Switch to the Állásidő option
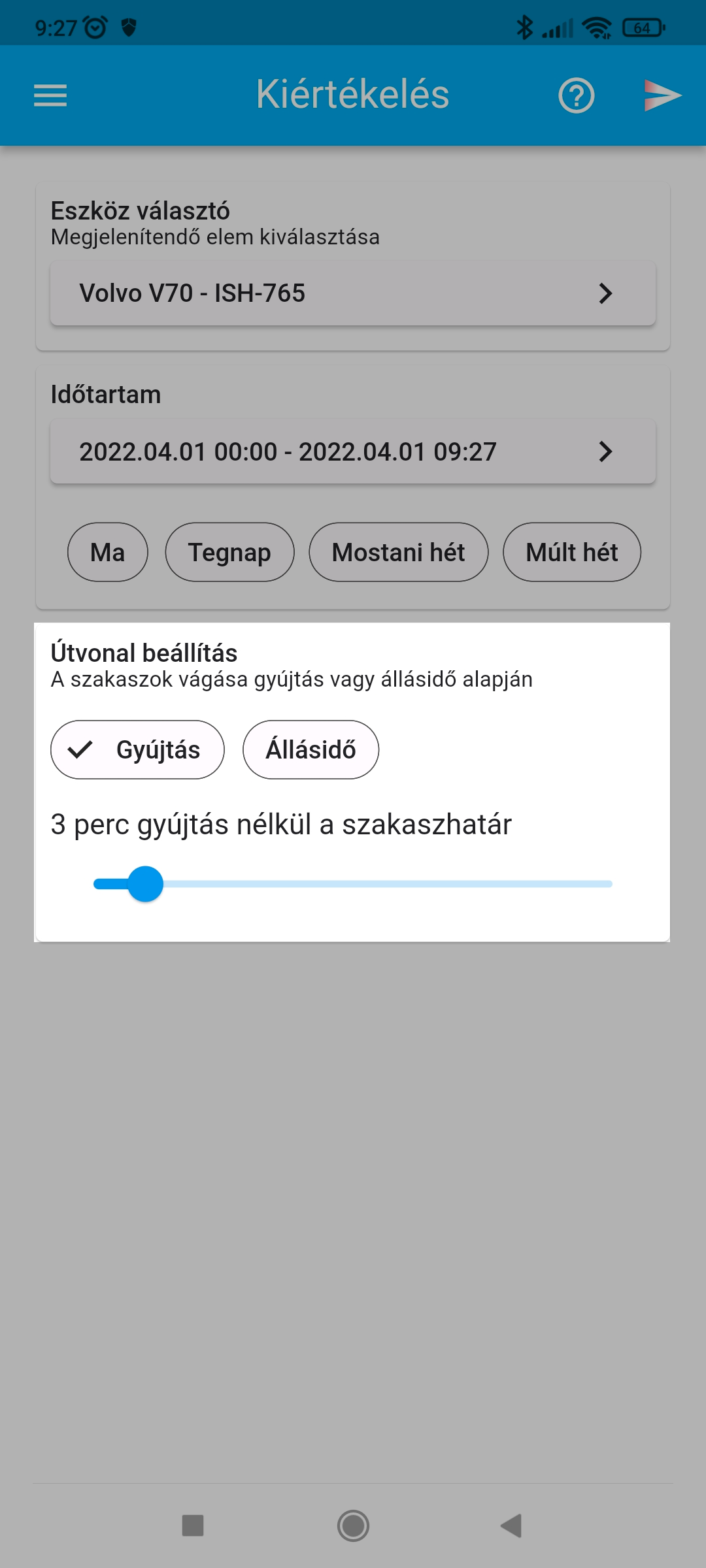The image size is (706, 1568). 311,749
